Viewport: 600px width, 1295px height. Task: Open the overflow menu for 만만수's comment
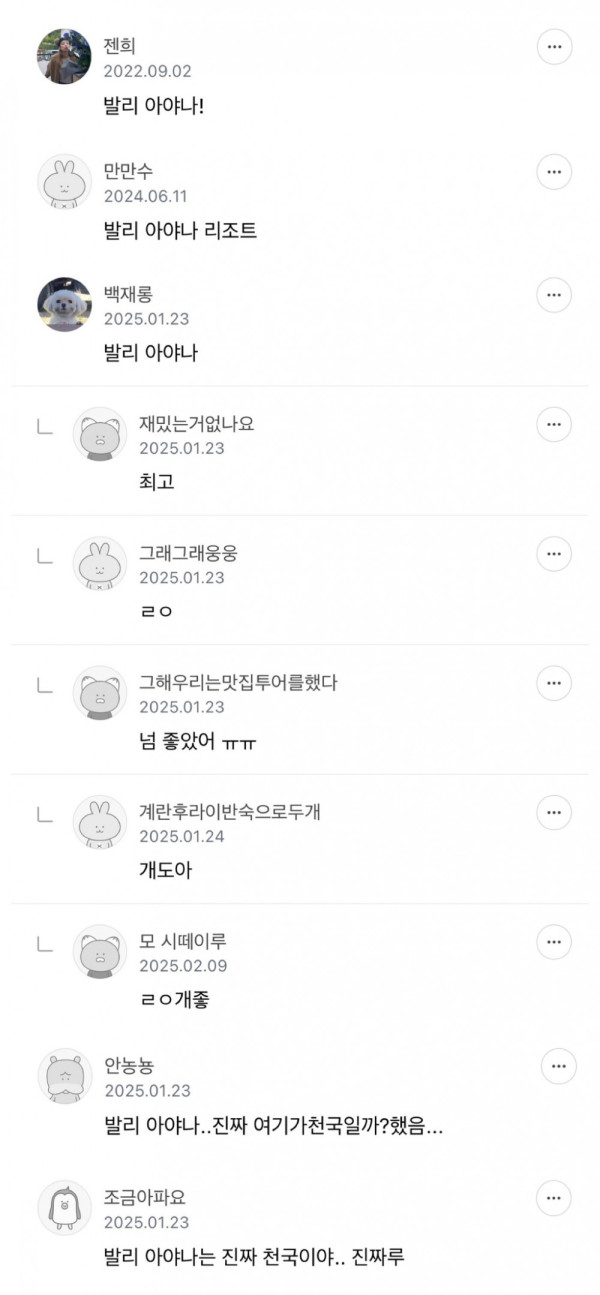tap(555, 172)
